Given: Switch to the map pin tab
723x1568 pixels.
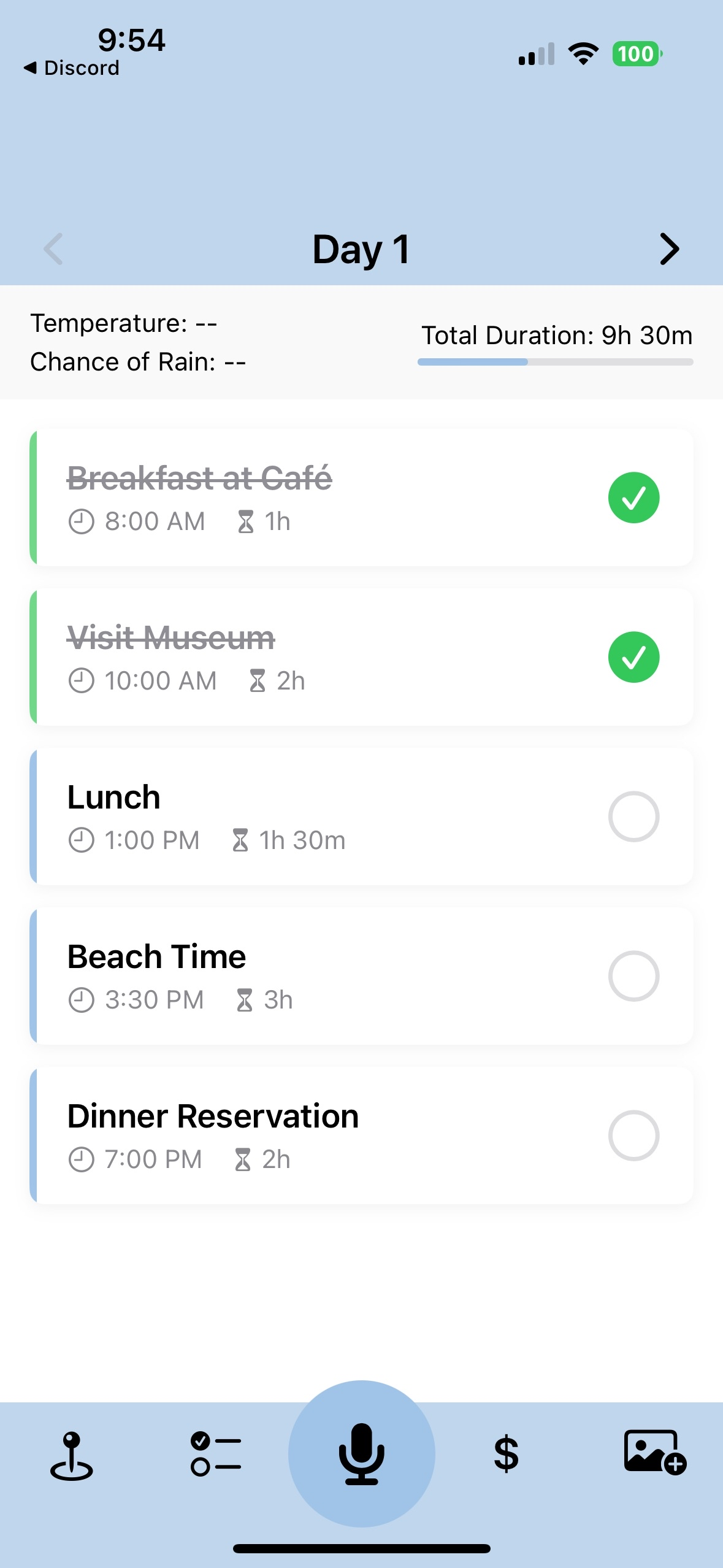Looking at the screenshot, I should tap(72, 1456).
